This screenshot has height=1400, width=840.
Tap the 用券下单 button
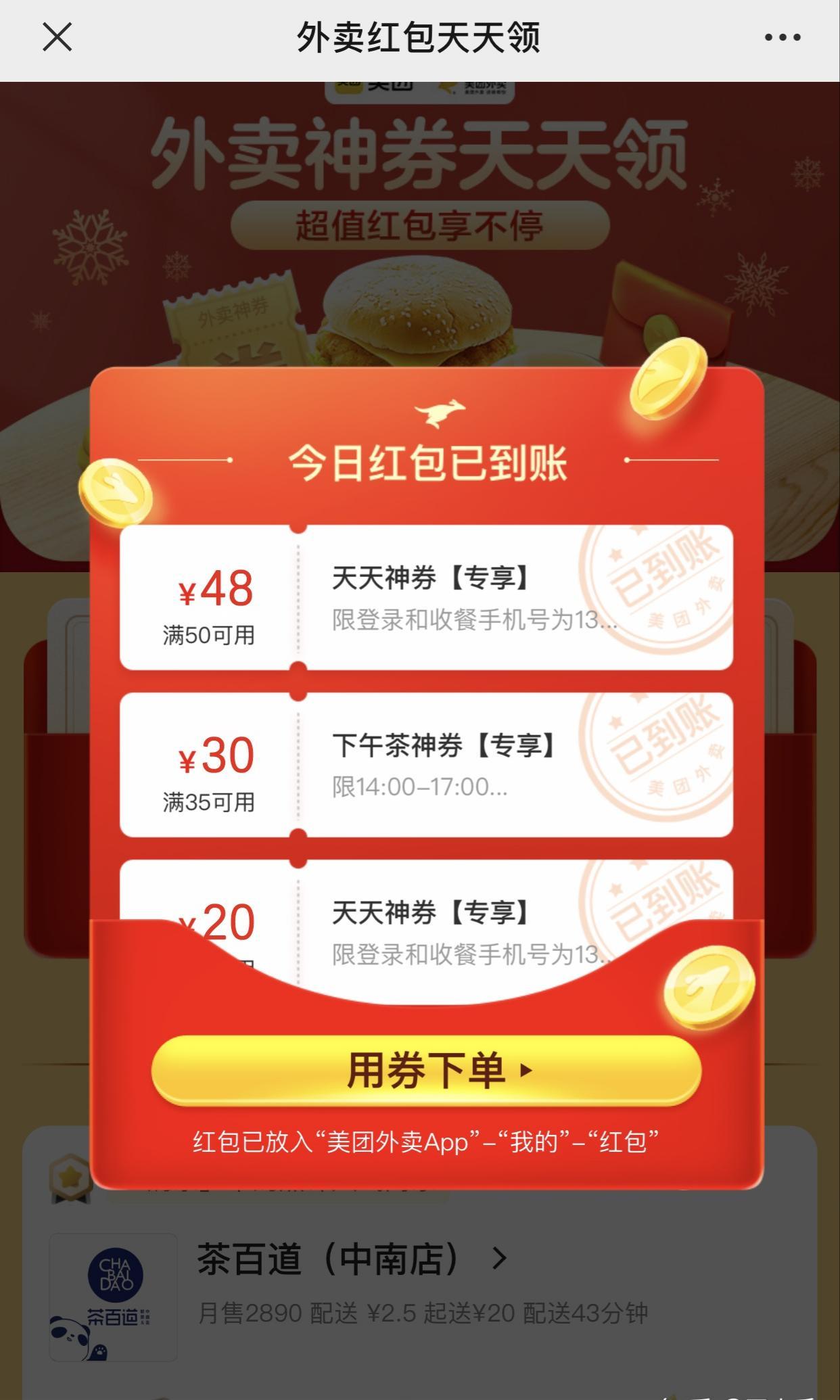click(x=426, y=1070)
